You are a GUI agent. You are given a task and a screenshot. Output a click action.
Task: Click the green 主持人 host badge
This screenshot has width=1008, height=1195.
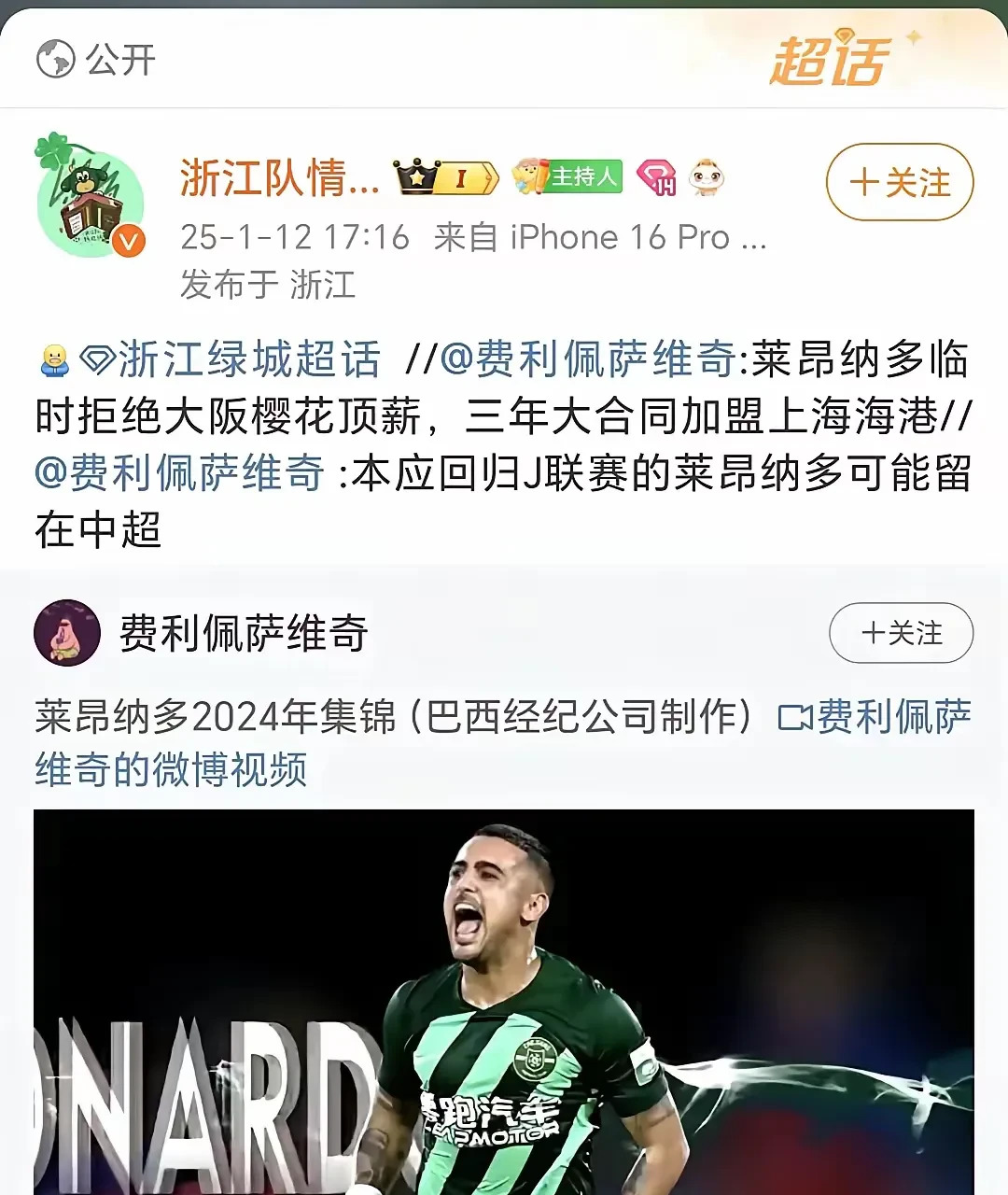pyautogui.click(x=567, y=176)
